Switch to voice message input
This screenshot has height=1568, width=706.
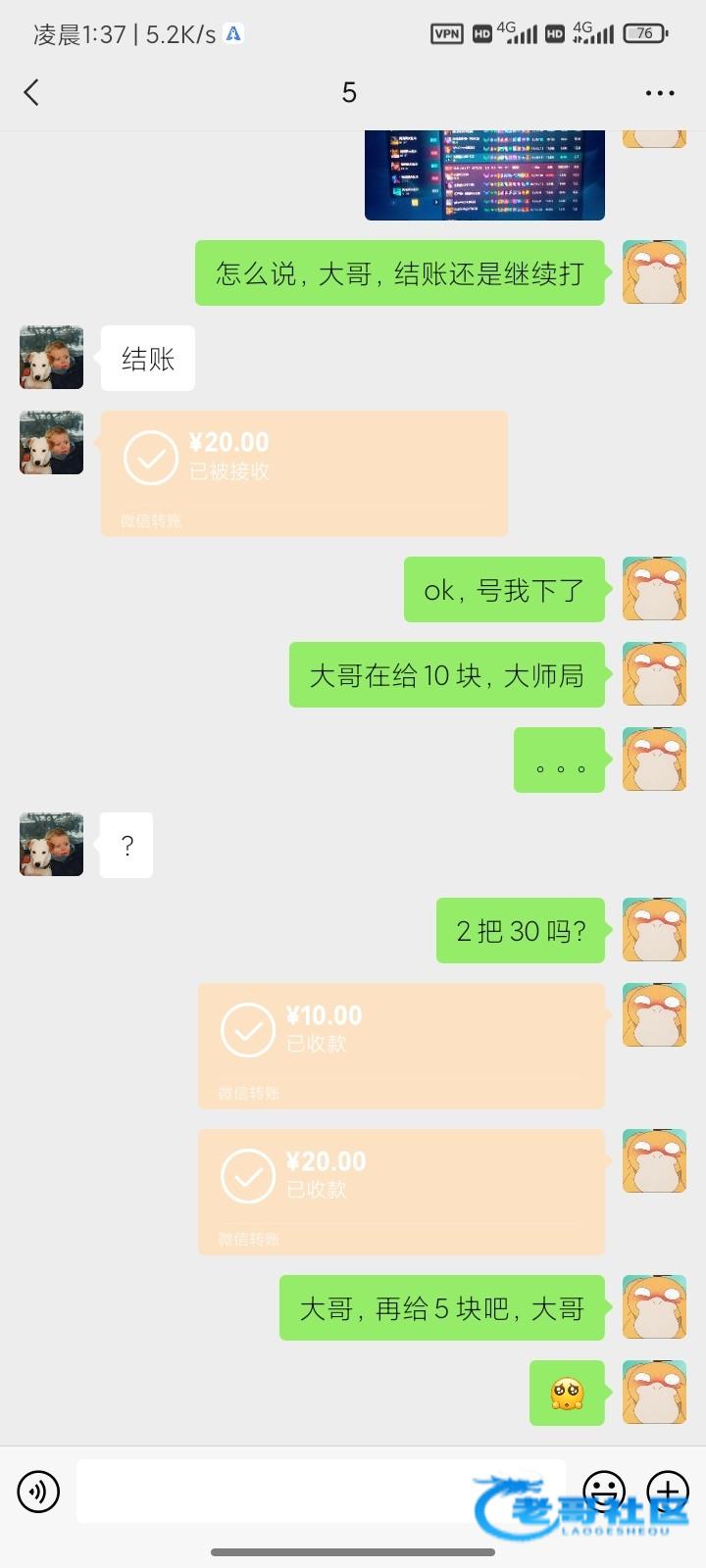(39, 1493)
